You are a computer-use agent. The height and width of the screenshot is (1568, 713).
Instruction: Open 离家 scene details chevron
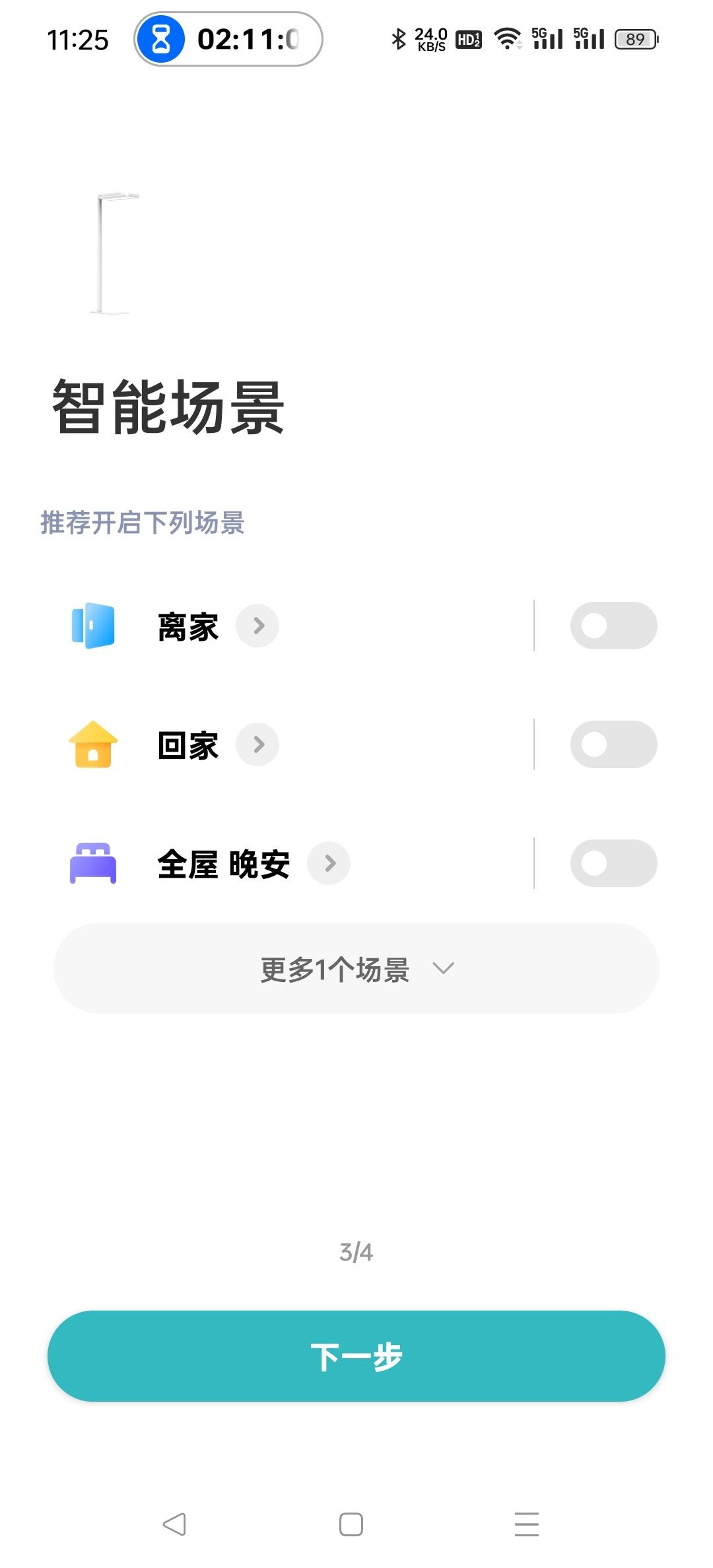tap(258, 626)
